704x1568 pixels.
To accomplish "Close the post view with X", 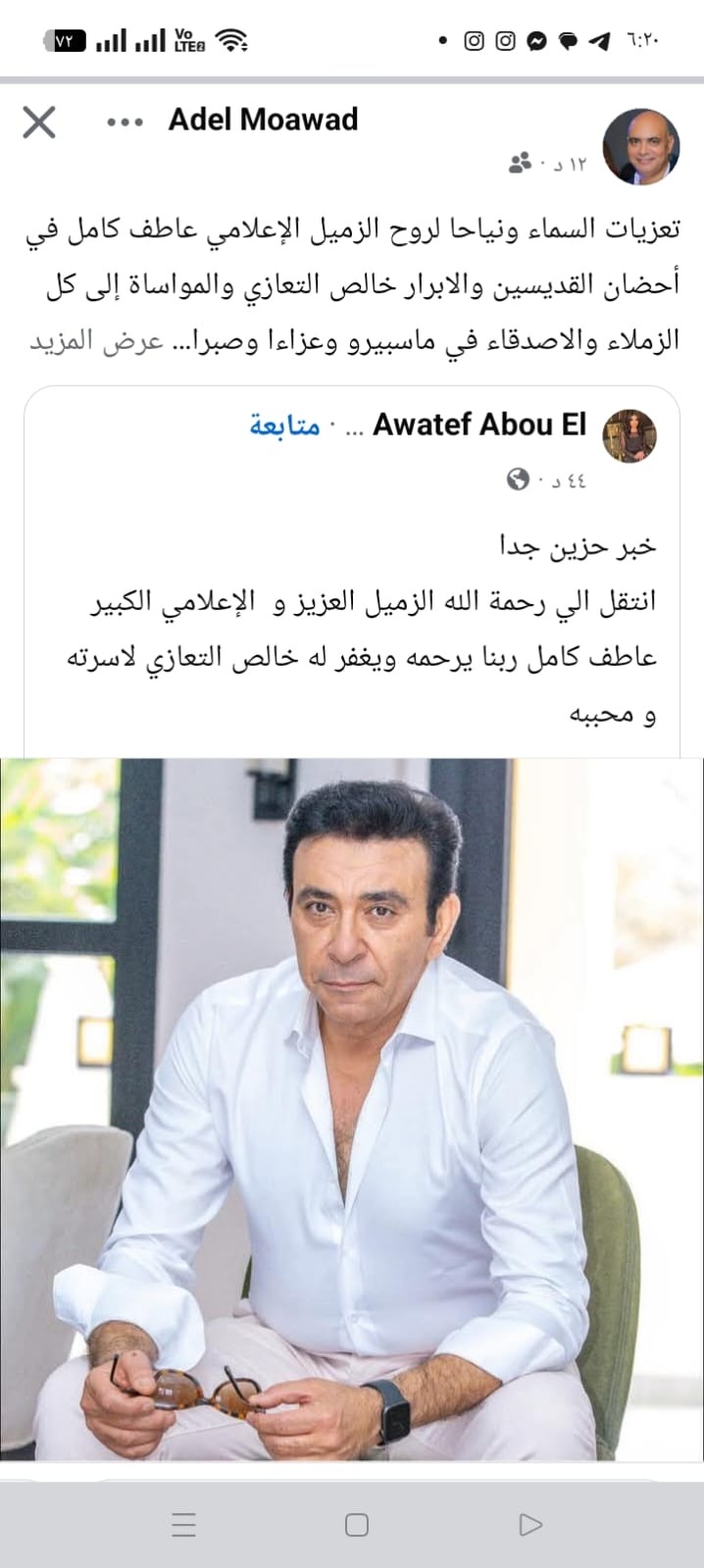I will coord(39,123).
